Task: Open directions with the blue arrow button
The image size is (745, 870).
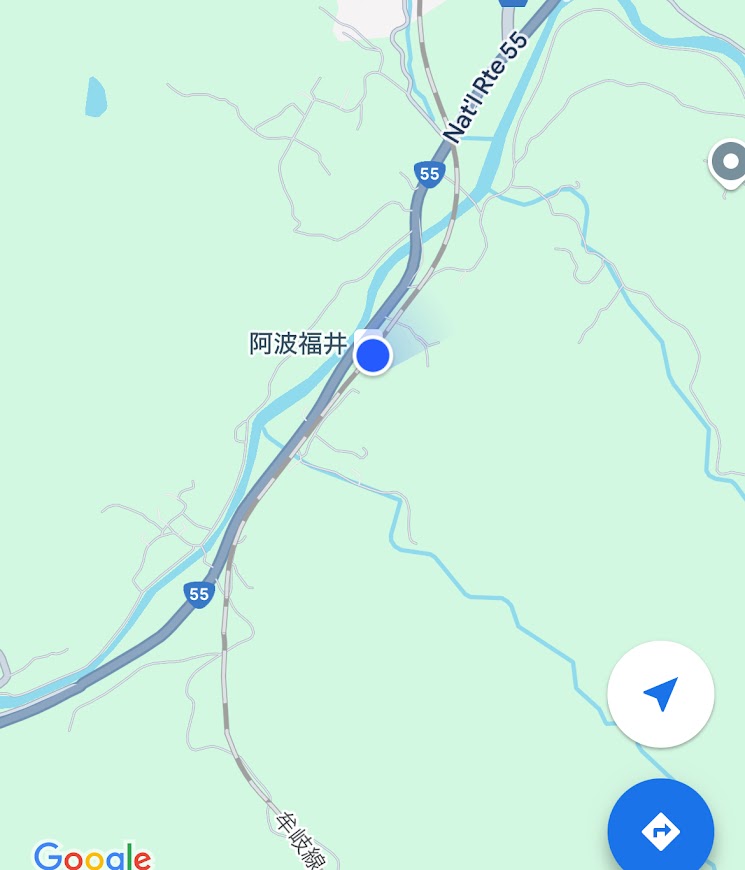Action: pyautogui.click(x=660, y=830)
